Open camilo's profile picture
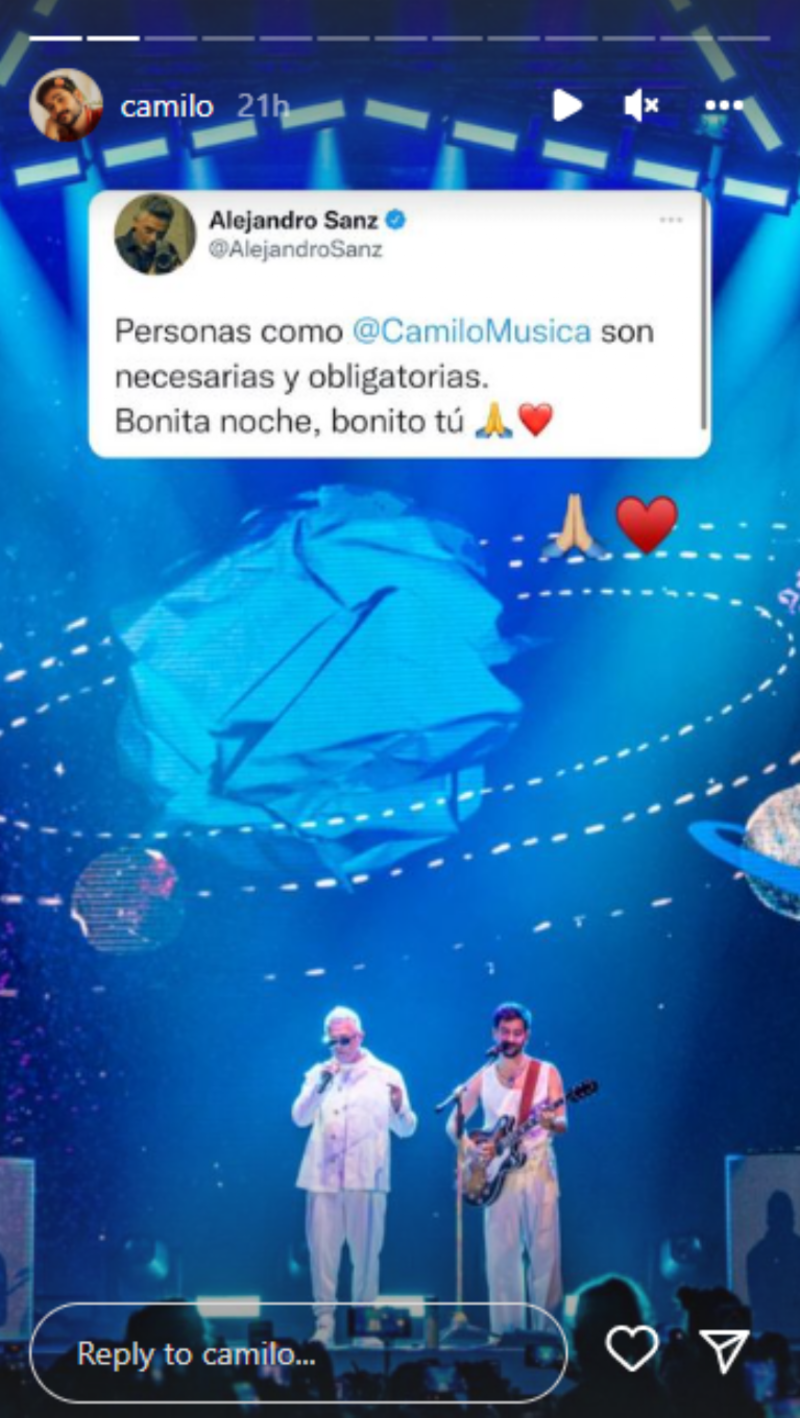 66,105
